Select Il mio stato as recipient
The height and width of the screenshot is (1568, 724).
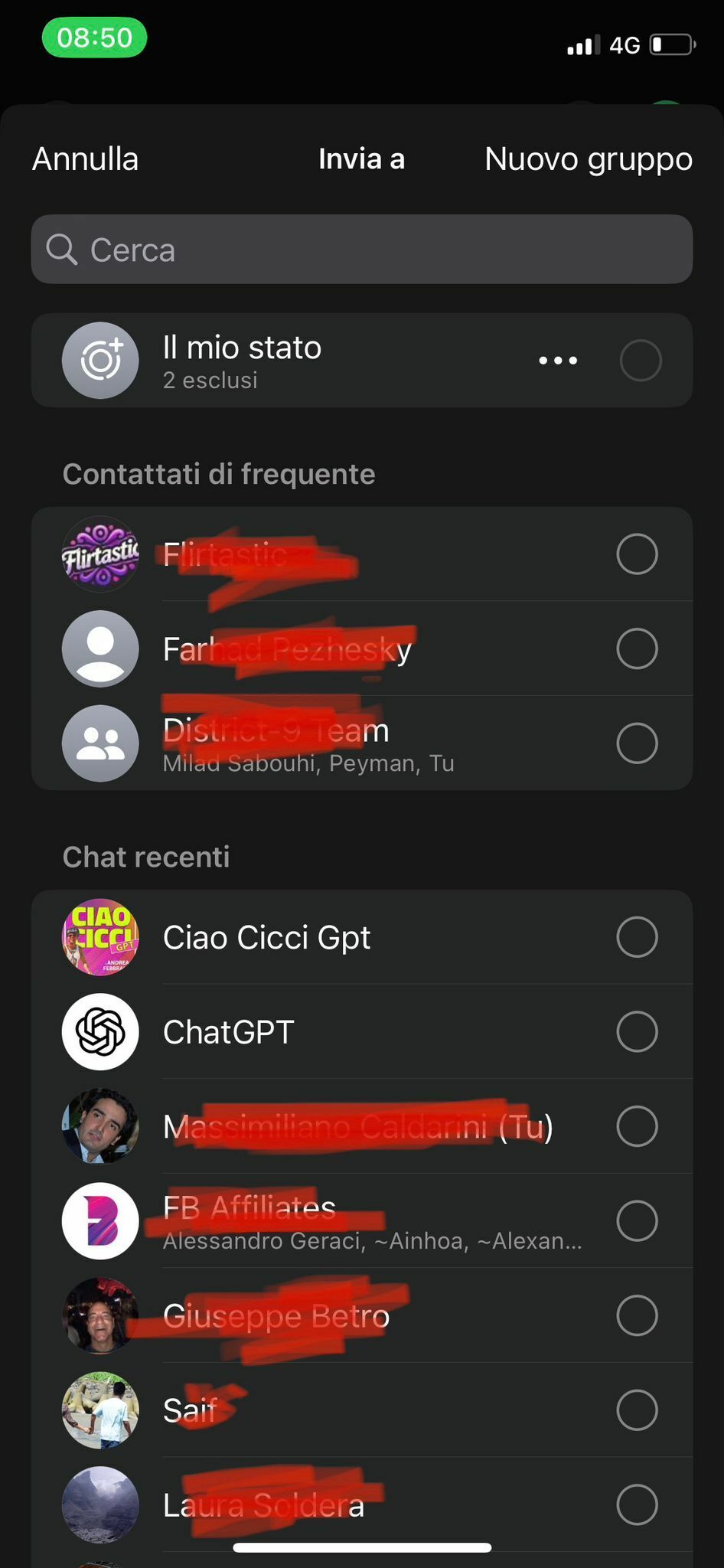(x=640, y=360)
